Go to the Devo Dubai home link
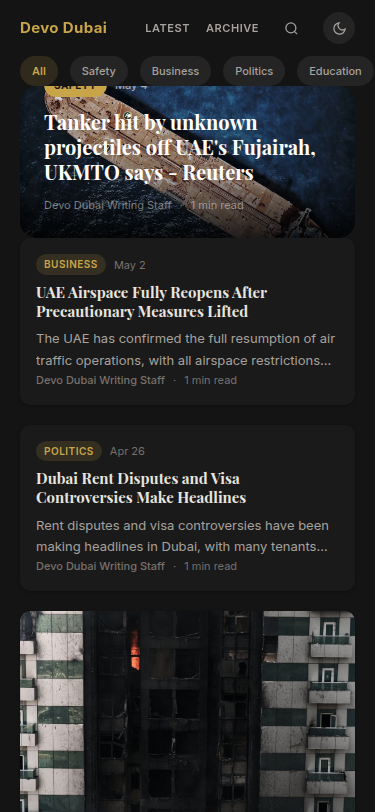 pos(63,27)
